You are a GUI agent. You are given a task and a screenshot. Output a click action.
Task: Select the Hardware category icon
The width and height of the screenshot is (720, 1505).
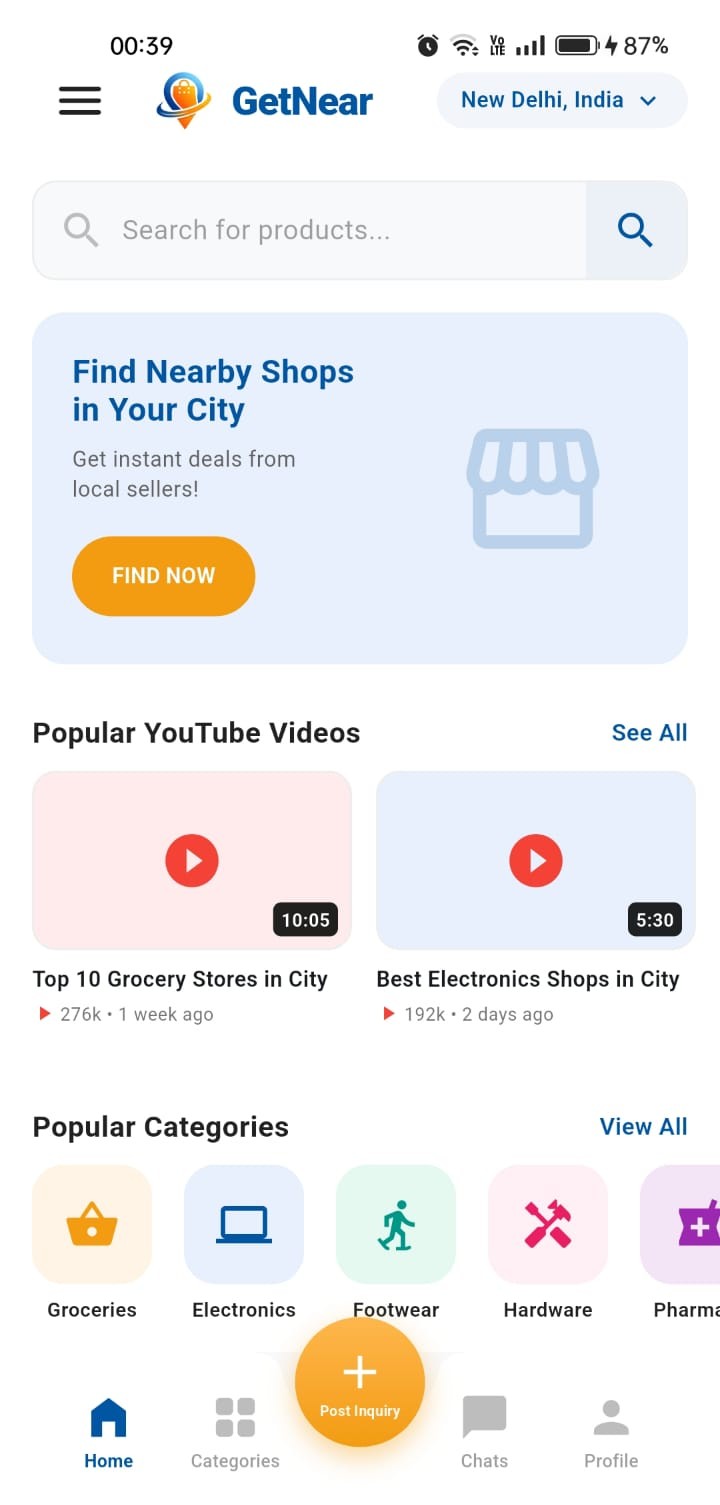click(x=547, y=1224)
